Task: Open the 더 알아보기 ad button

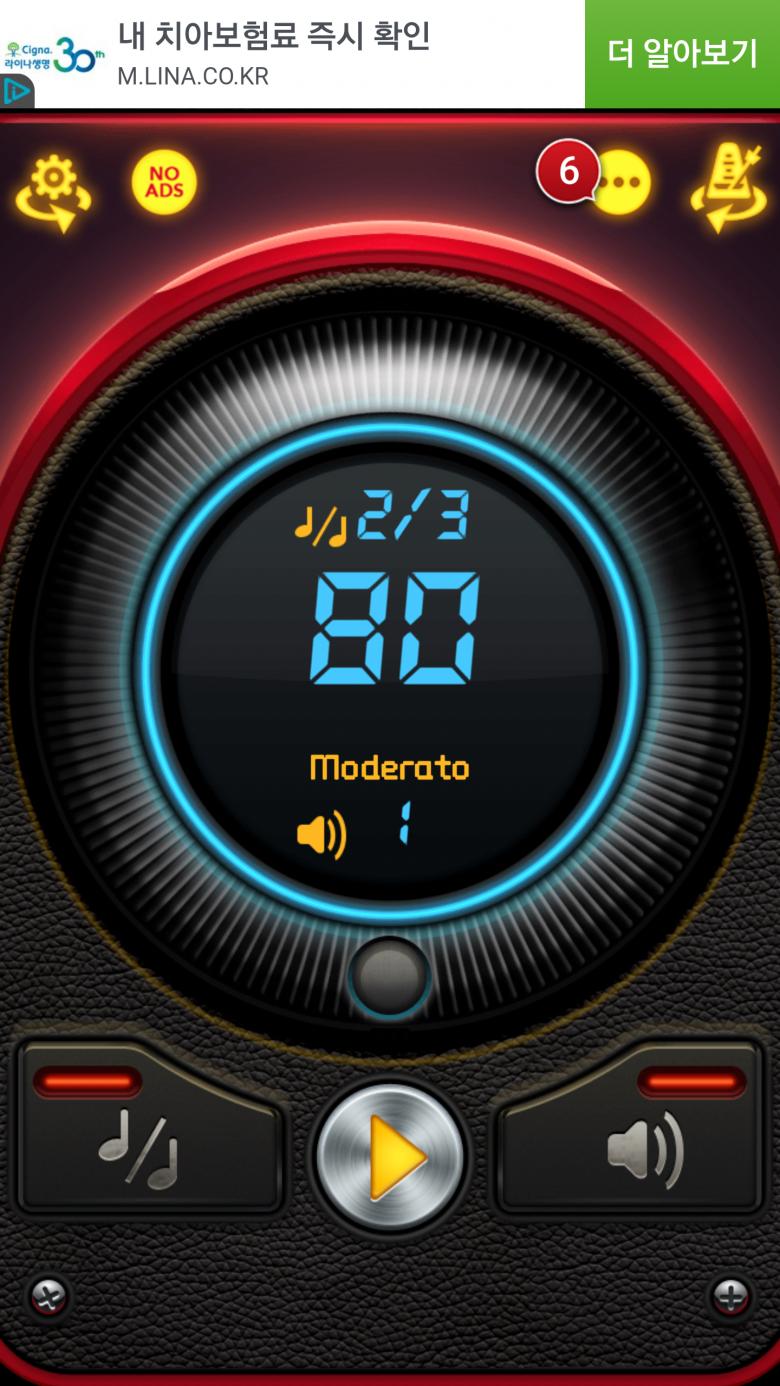Action: click(682, 54)
